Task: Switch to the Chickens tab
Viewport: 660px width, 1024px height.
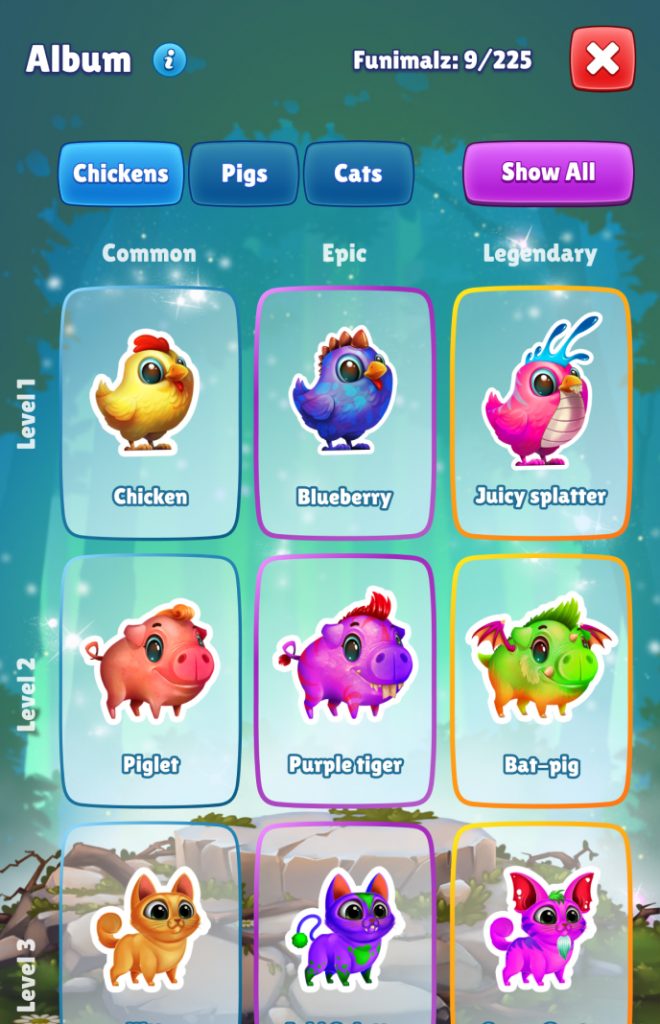Action: tap(121, 173)
